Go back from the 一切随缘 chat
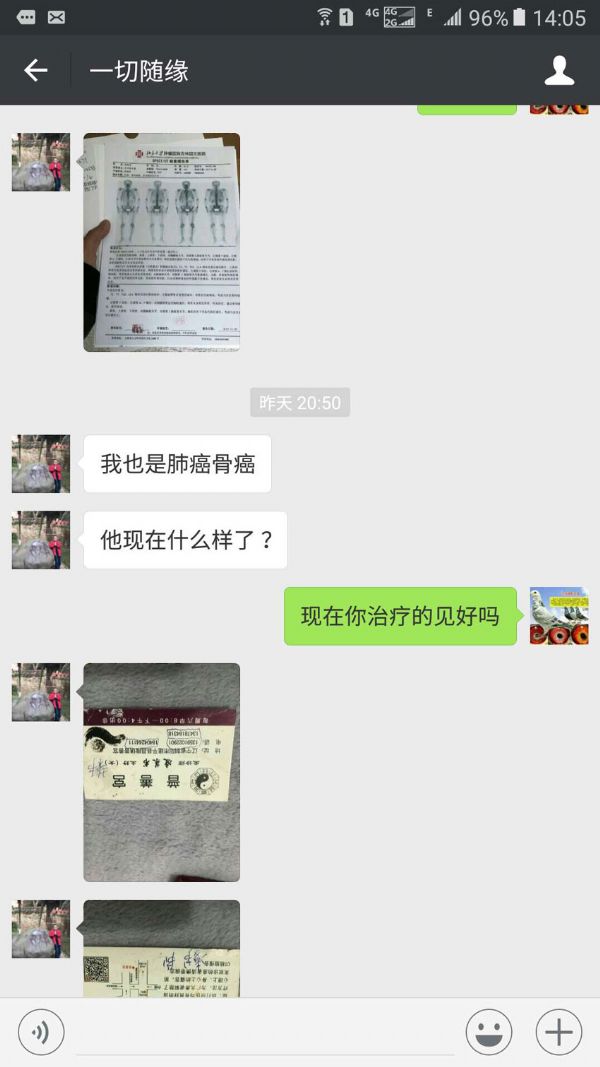Image resolution: width=600 pixels, height=1067 pixels. coord(36,70)
